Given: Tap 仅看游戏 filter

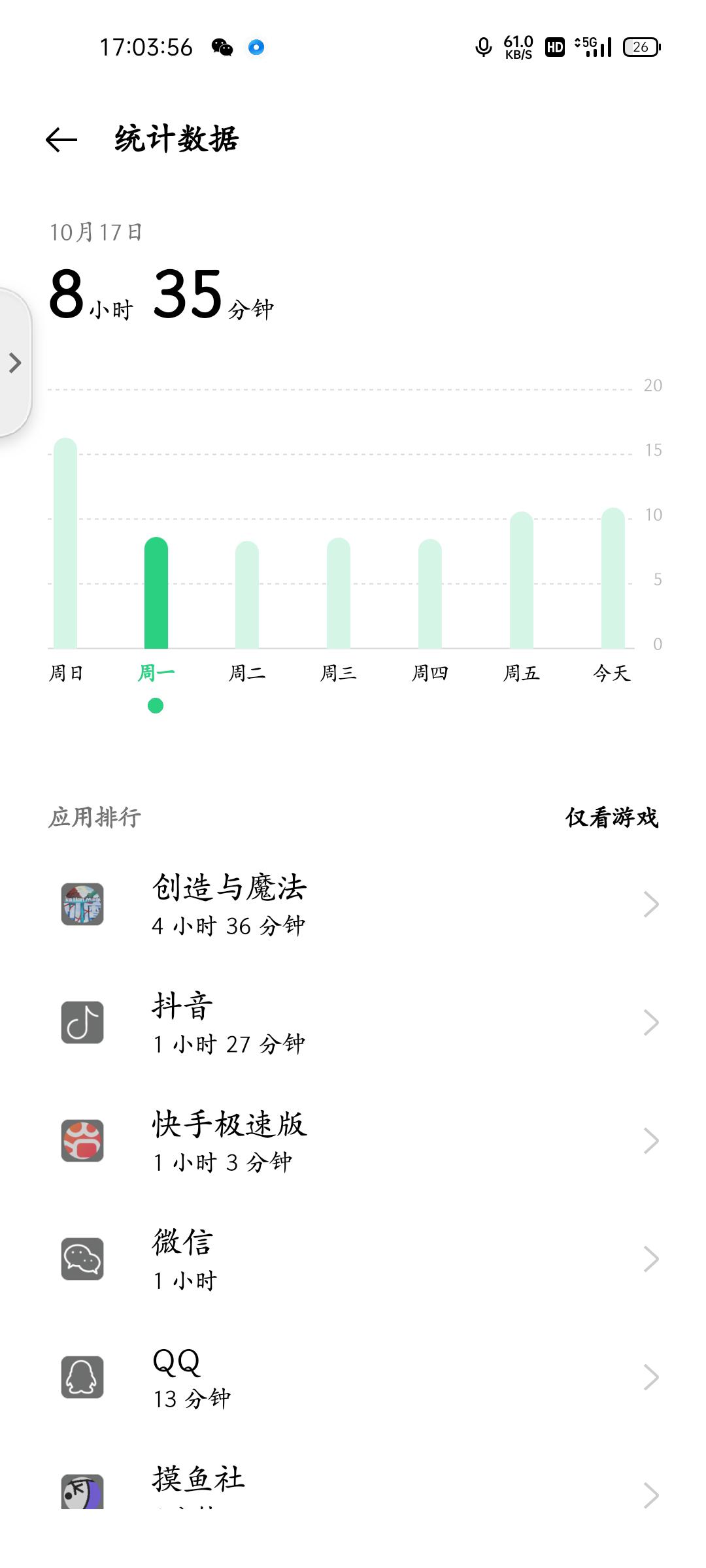Looking at the screenshot, I should [x=612, y=817].
